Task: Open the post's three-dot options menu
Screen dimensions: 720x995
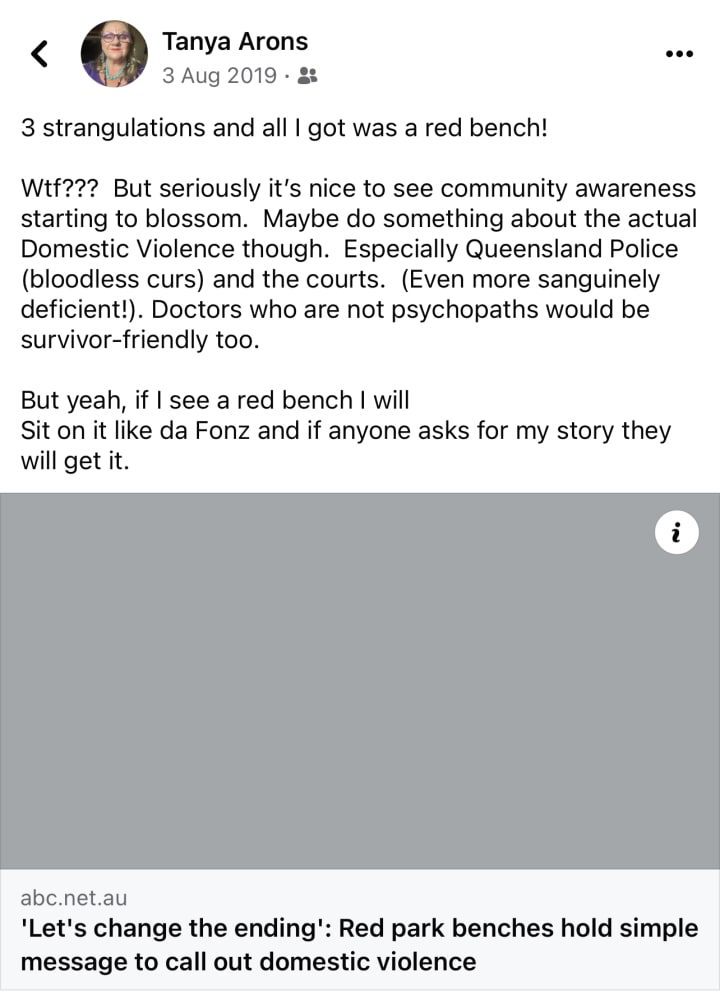Action: pos(679,54)
